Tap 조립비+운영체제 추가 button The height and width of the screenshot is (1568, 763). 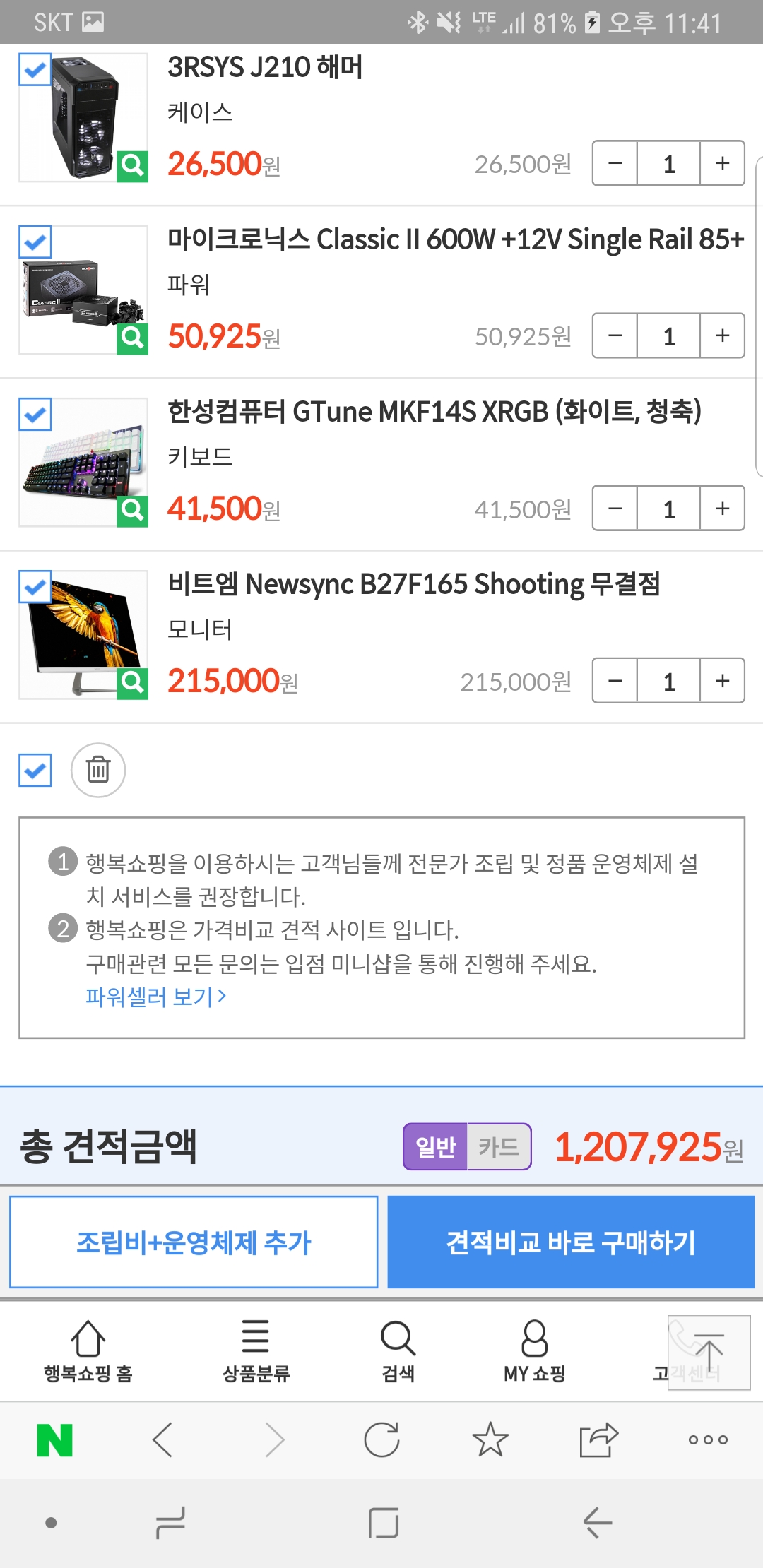click(x=194, y=1242)
